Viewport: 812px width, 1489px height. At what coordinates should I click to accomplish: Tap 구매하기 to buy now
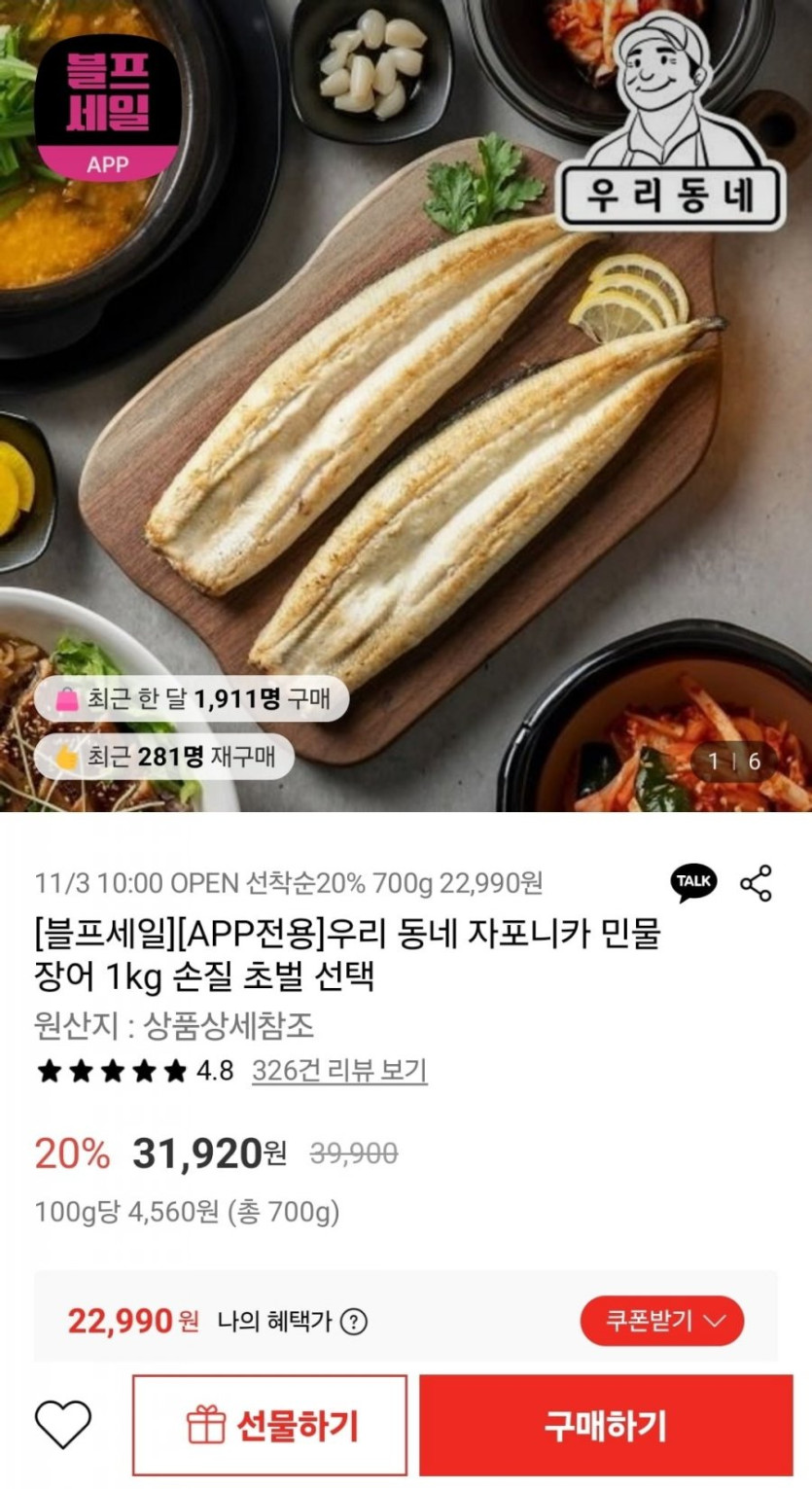606,1426
